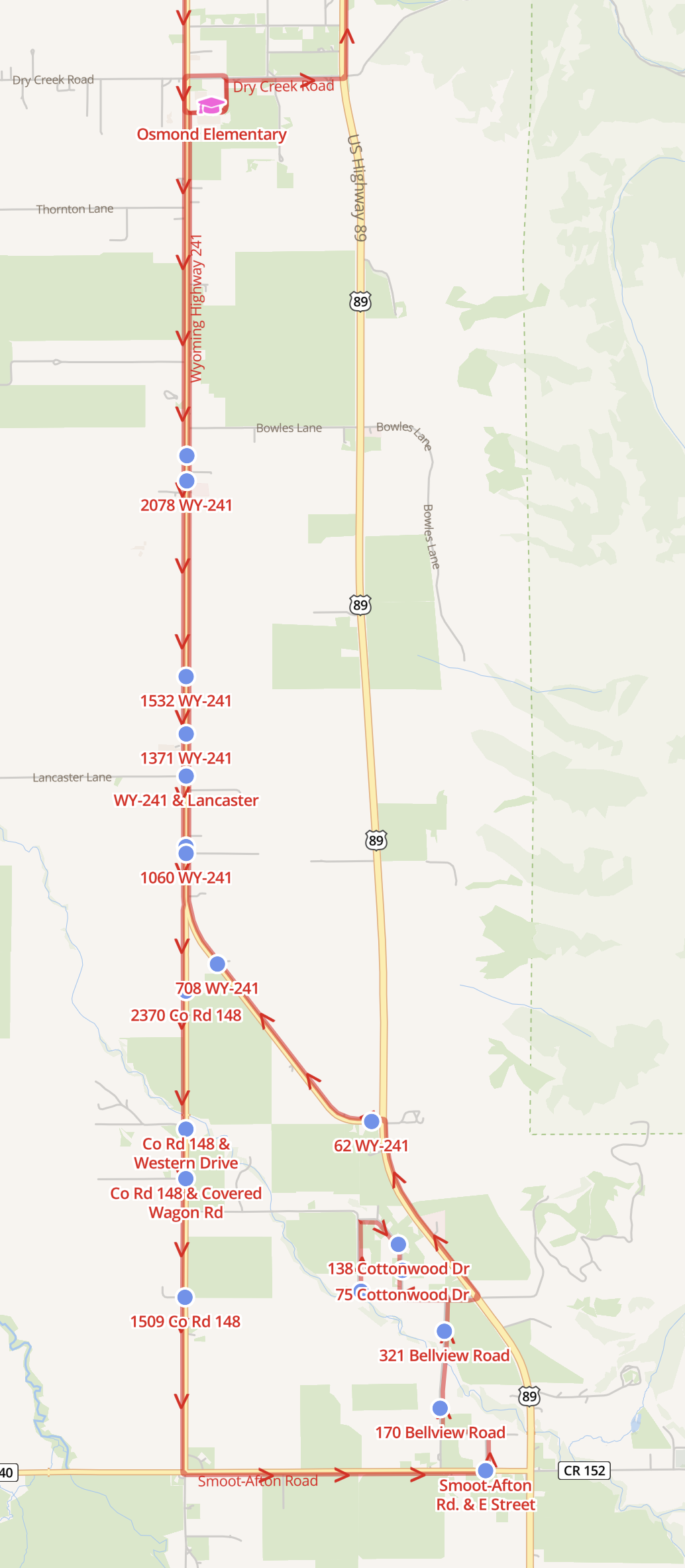Tap the Smoot-Afton Rd. & E Street stop
This screenshot has width=685, height=1568.
coord(486,1471)
